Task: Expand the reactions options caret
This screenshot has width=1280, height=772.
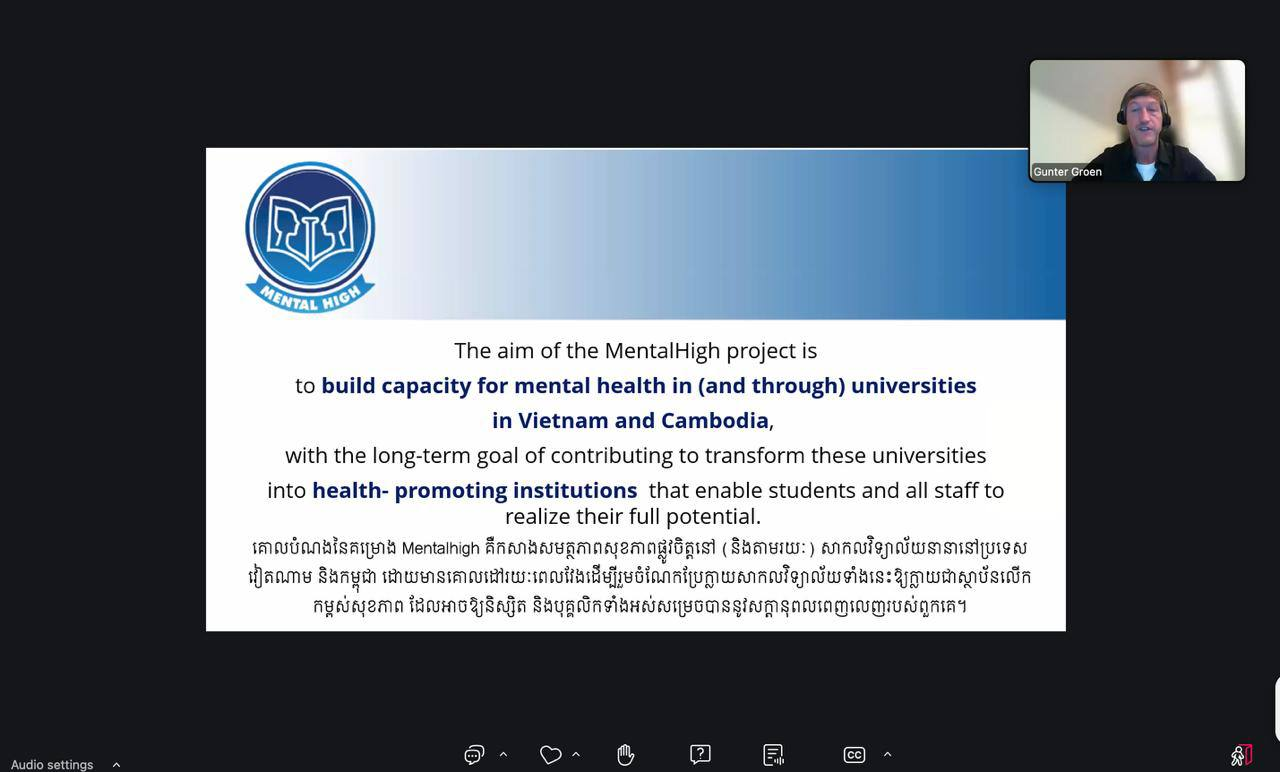Action: point(576,755)
